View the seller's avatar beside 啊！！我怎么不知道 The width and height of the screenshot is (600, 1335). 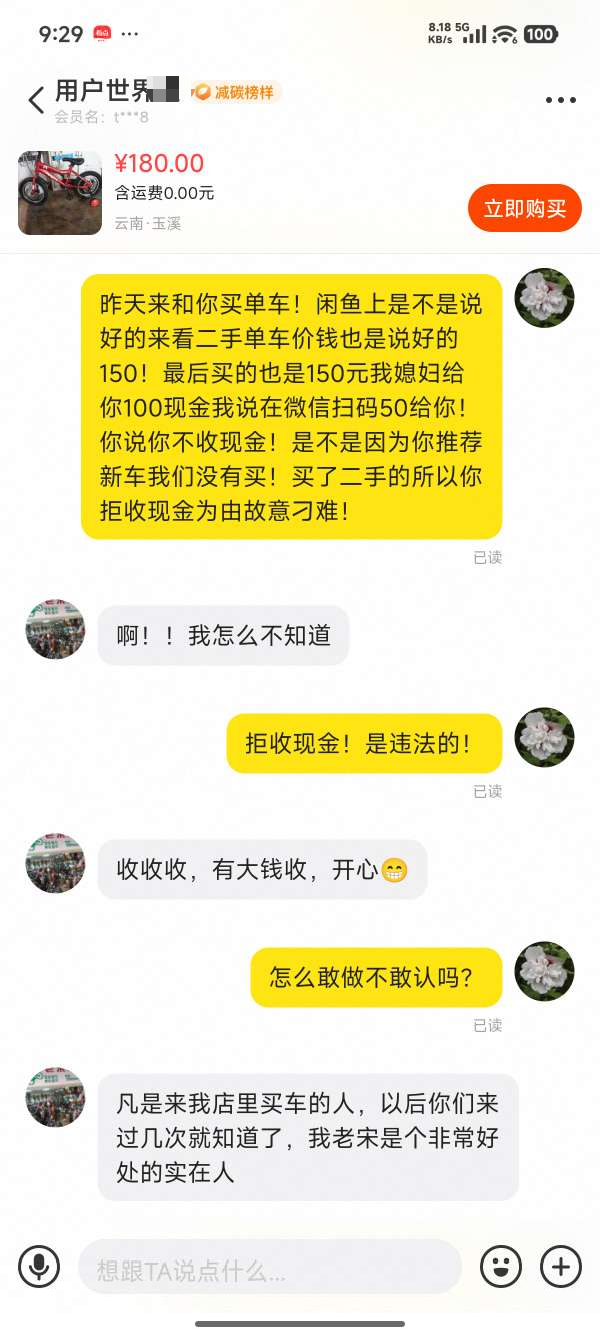click(x=55, y=630)
